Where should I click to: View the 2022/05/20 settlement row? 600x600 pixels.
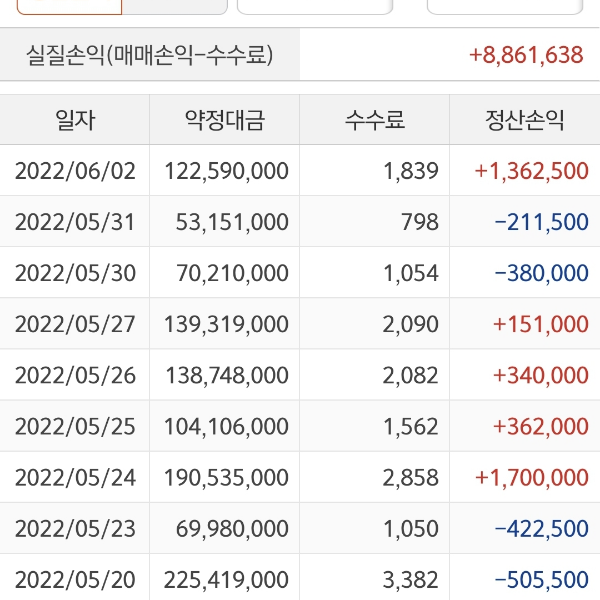pos(300,579)
